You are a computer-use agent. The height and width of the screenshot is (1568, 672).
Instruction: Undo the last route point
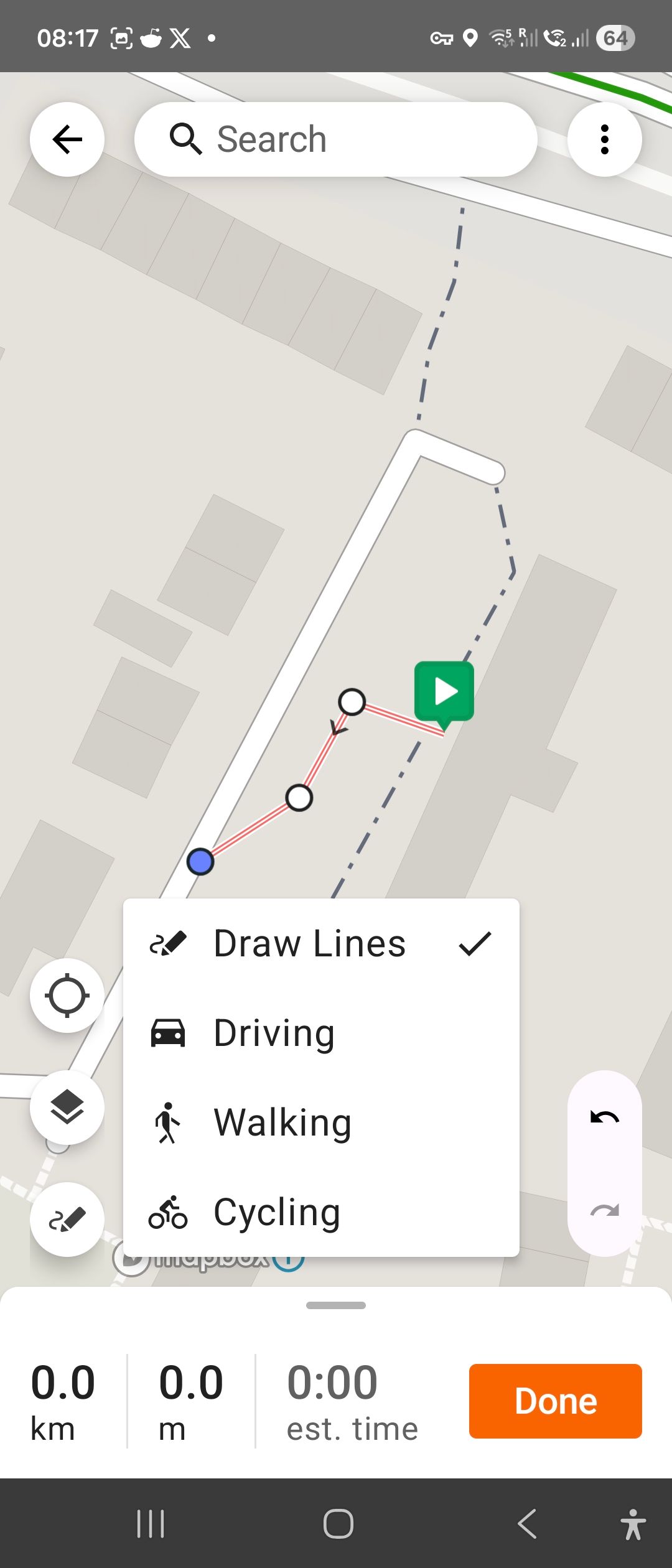(x=604, y=1118)
